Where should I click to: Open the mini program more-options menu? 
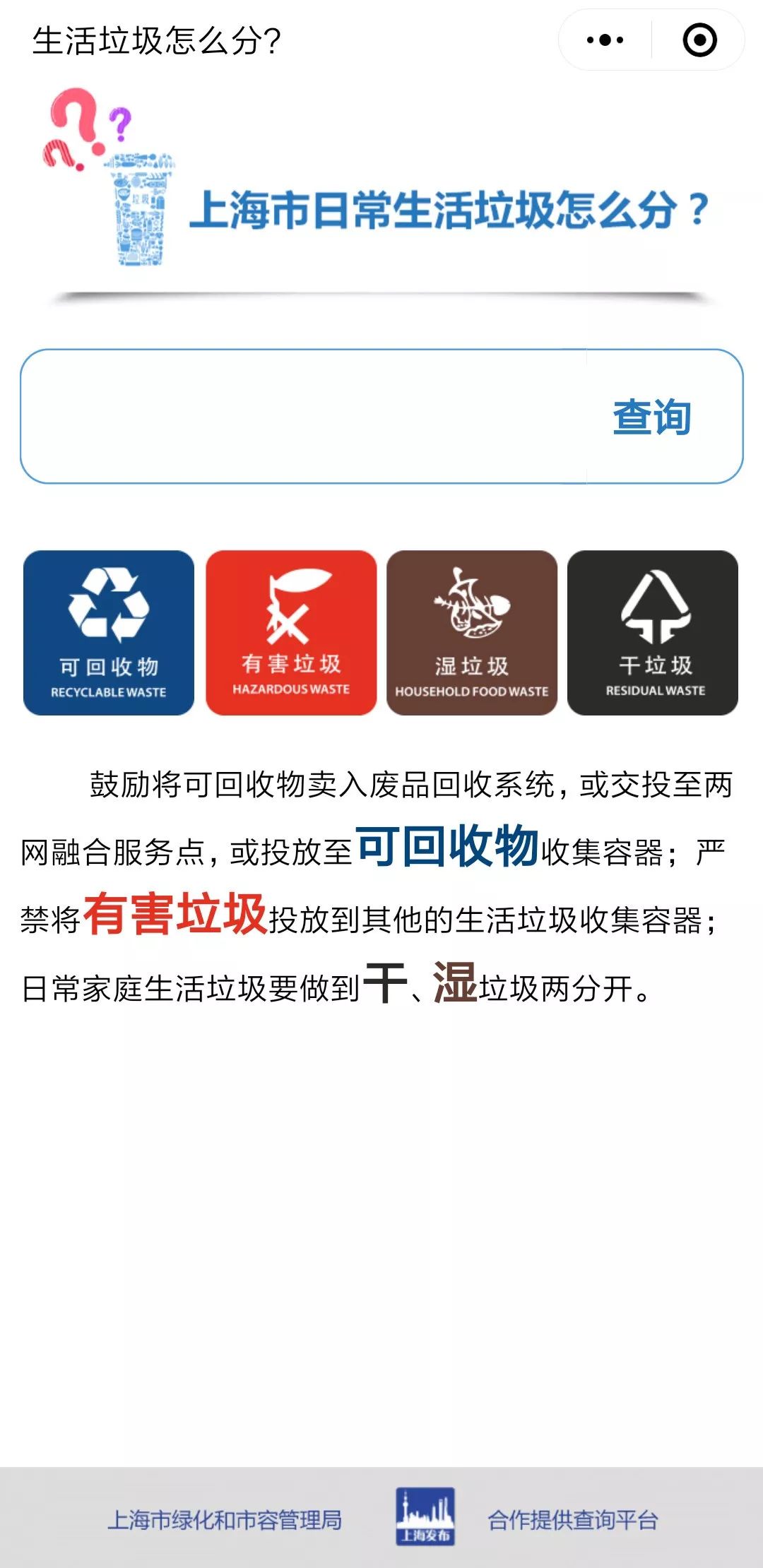click(605, 40)
